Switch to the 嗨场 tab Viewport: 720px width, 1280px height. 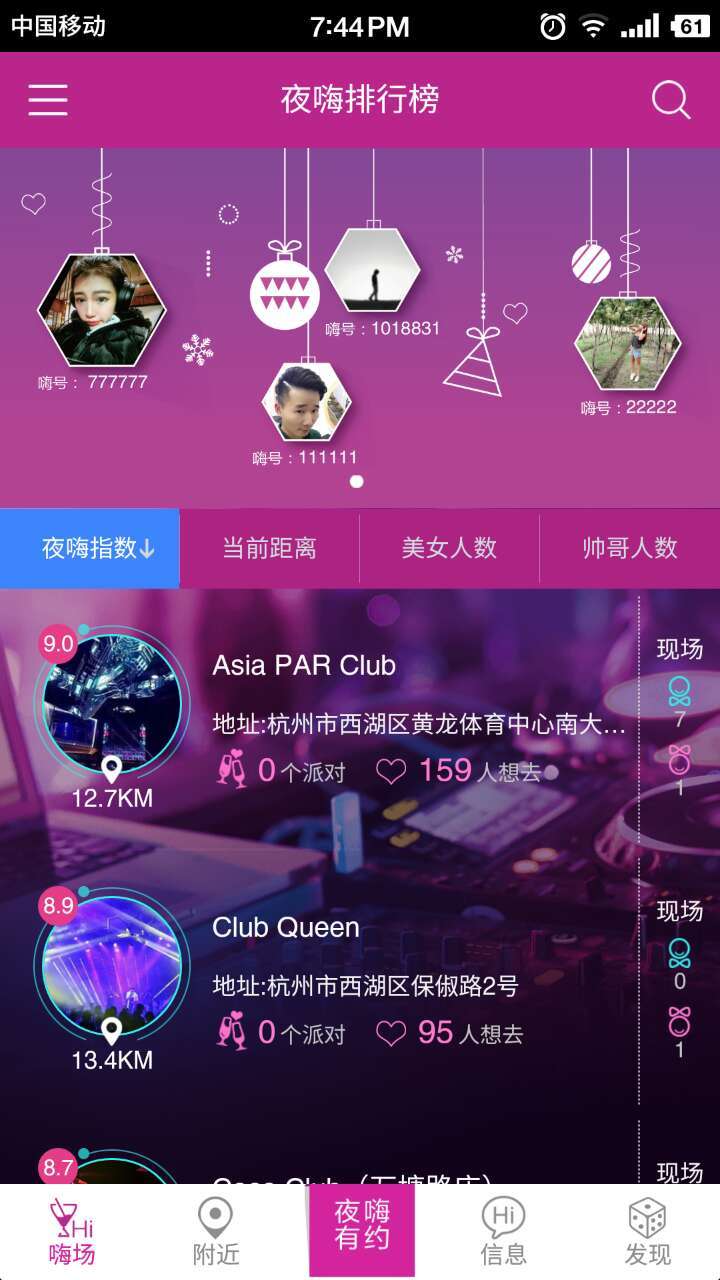click(x=72, y=1232)
